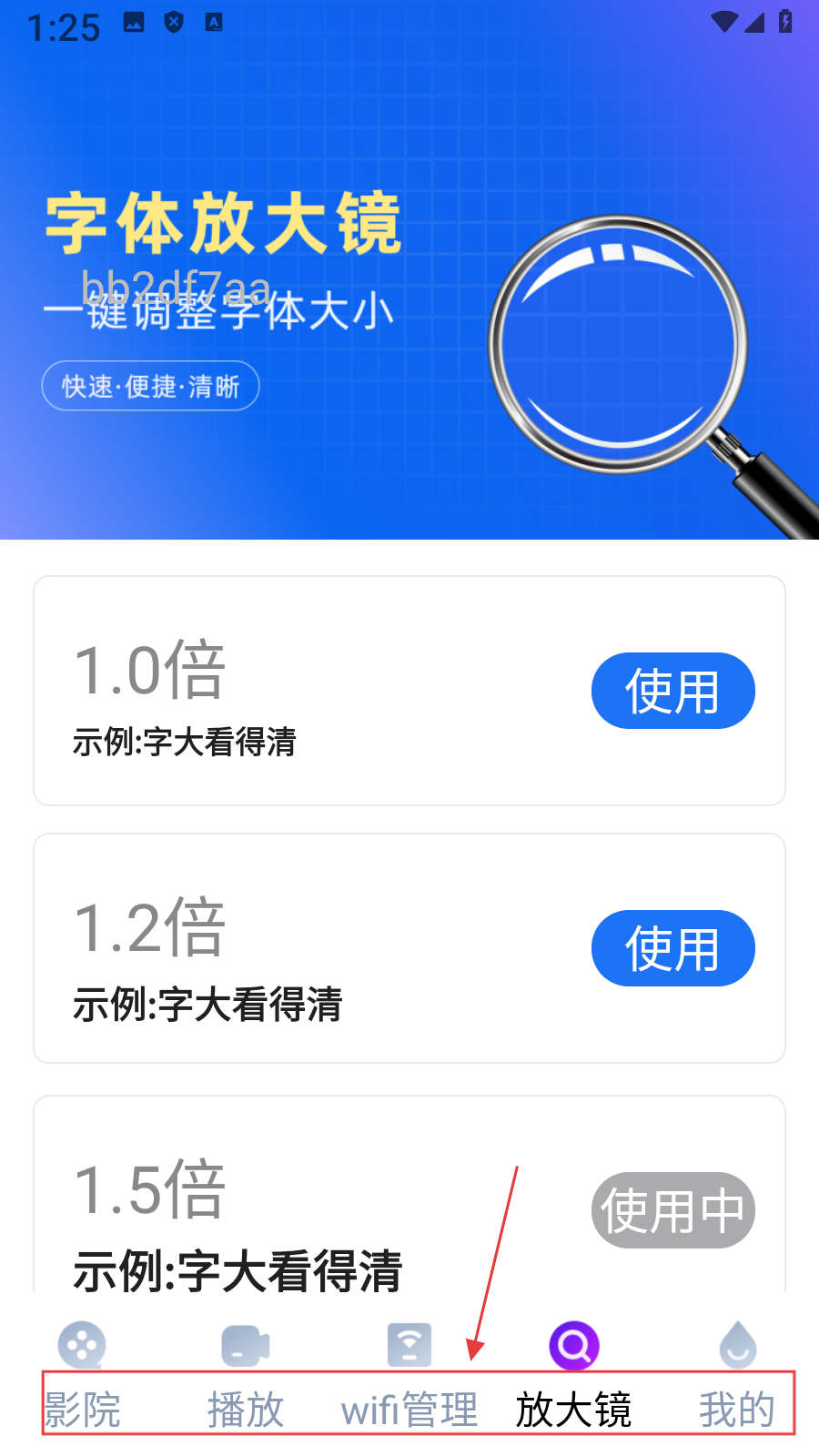Go to the wifi管理 tab
819x1456 pixels.
pyautogui.click(x=409, y=1374)
